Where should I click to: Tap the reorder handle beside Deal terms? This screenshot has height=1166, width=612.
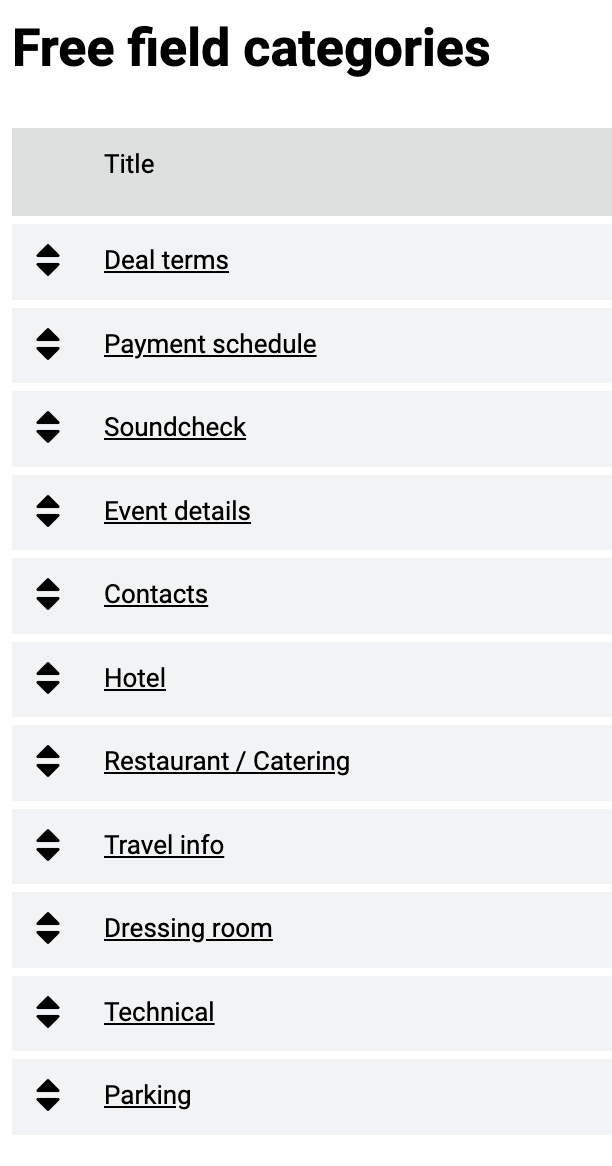[48, 260]
